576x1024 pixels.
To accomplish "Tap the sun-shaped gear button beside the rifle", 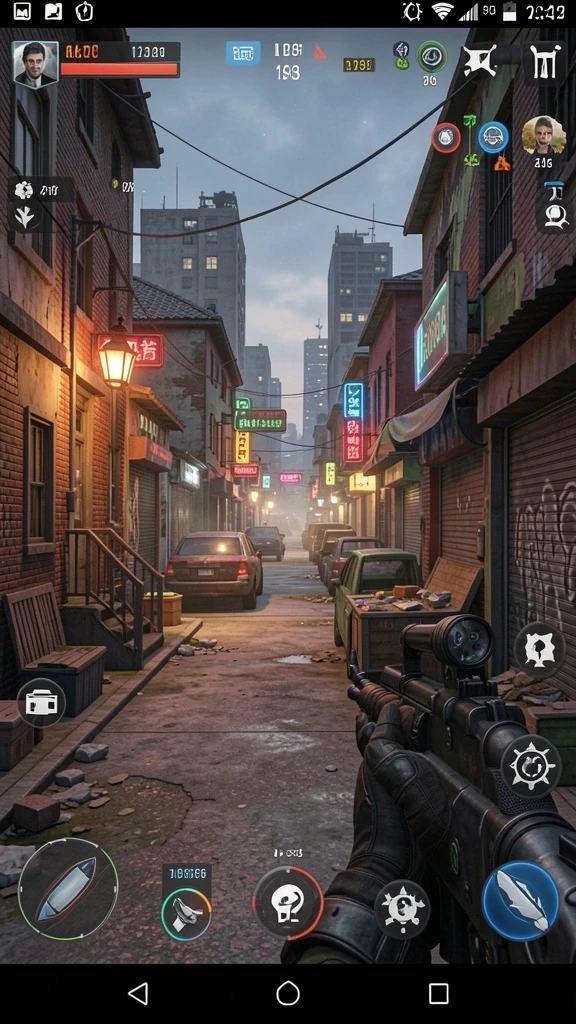I will pyautogui.click(x=531, y=766).
